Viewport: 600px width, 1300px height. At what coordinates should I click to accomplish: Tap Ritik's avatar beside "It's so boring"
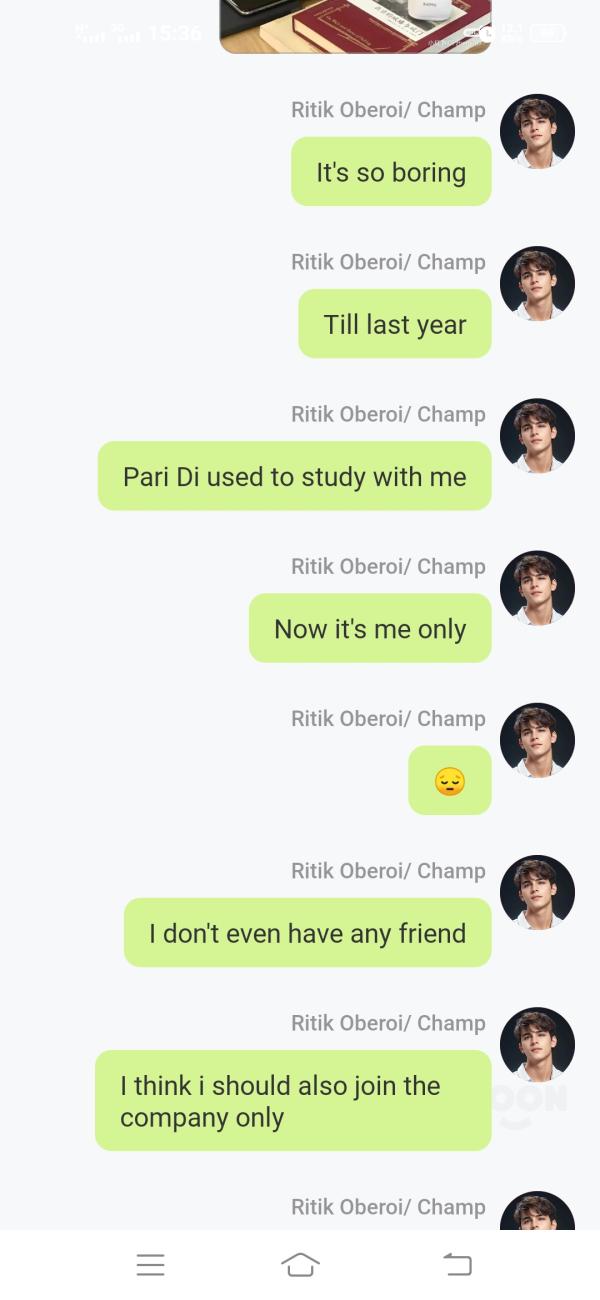tap(537, 131)
